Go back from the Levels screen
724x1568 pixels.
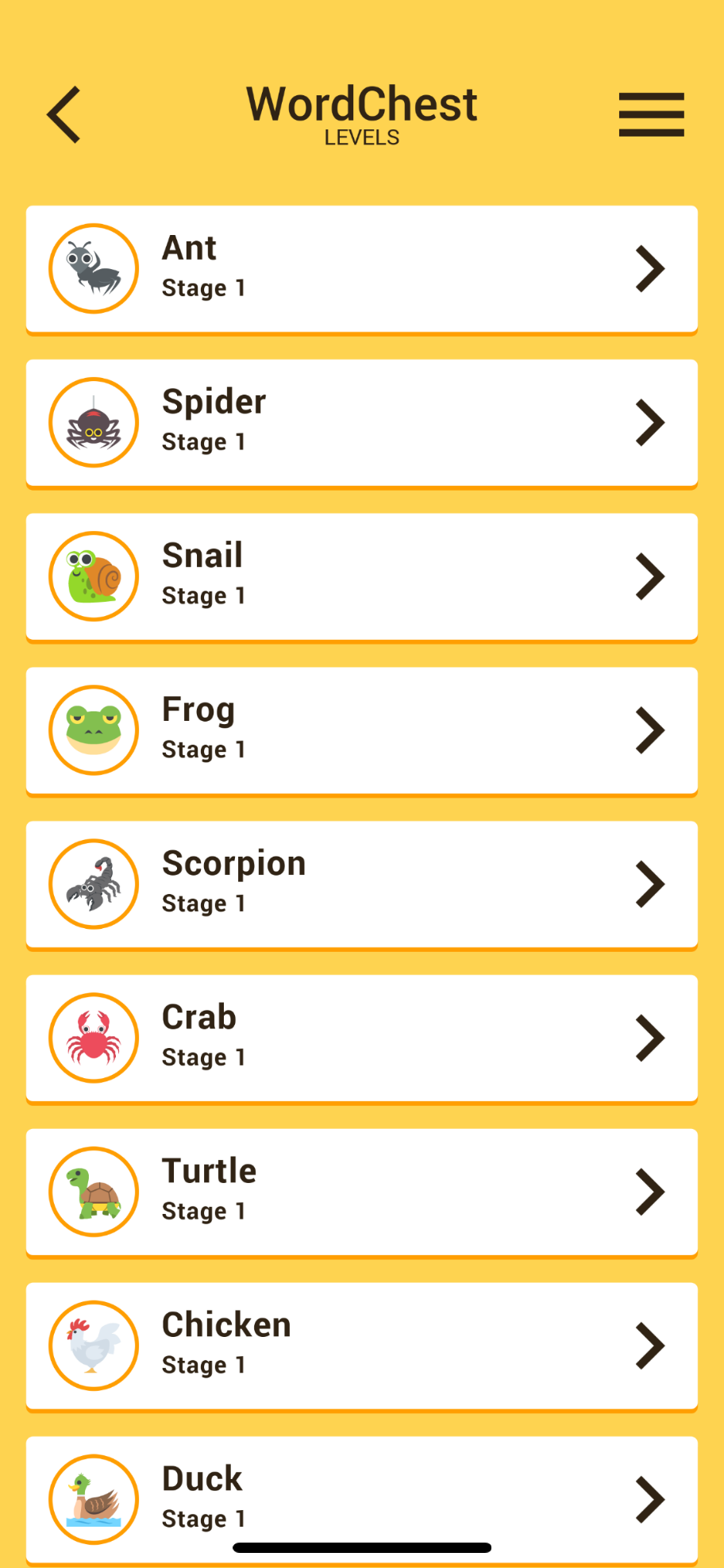[64, 115]
